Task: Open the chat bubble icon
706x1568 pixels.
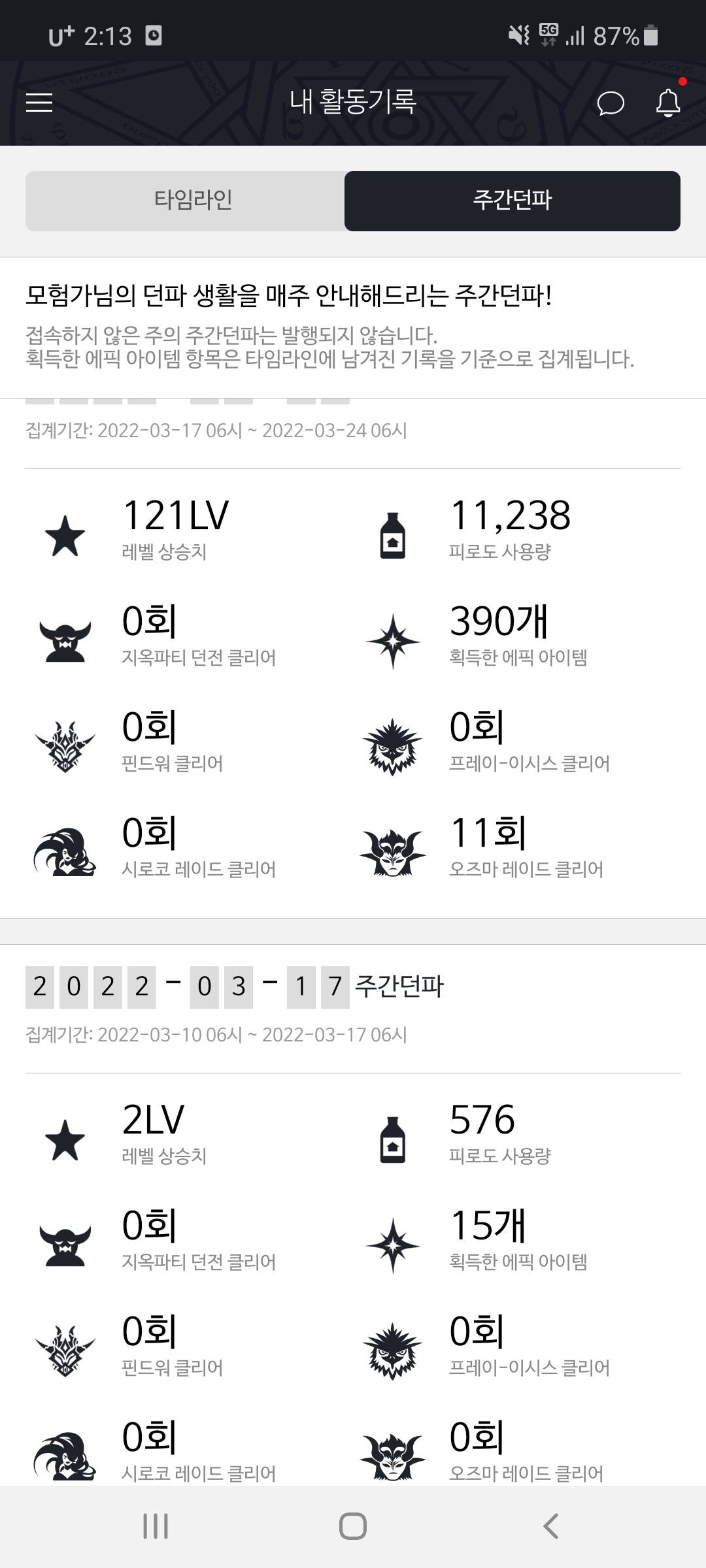Action: (611, 103)
